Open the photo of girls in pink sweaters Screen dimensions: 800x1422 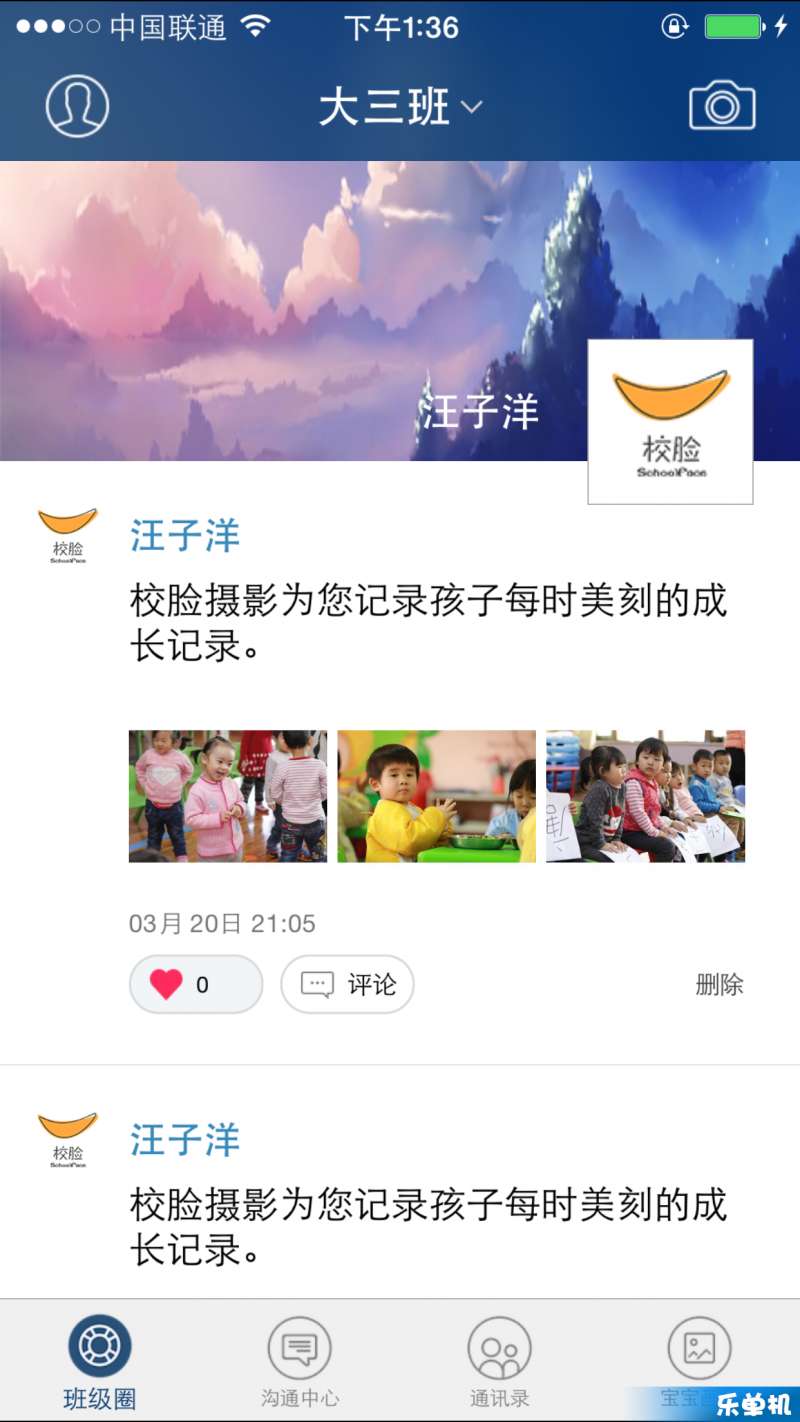click(x=228, y=796)
